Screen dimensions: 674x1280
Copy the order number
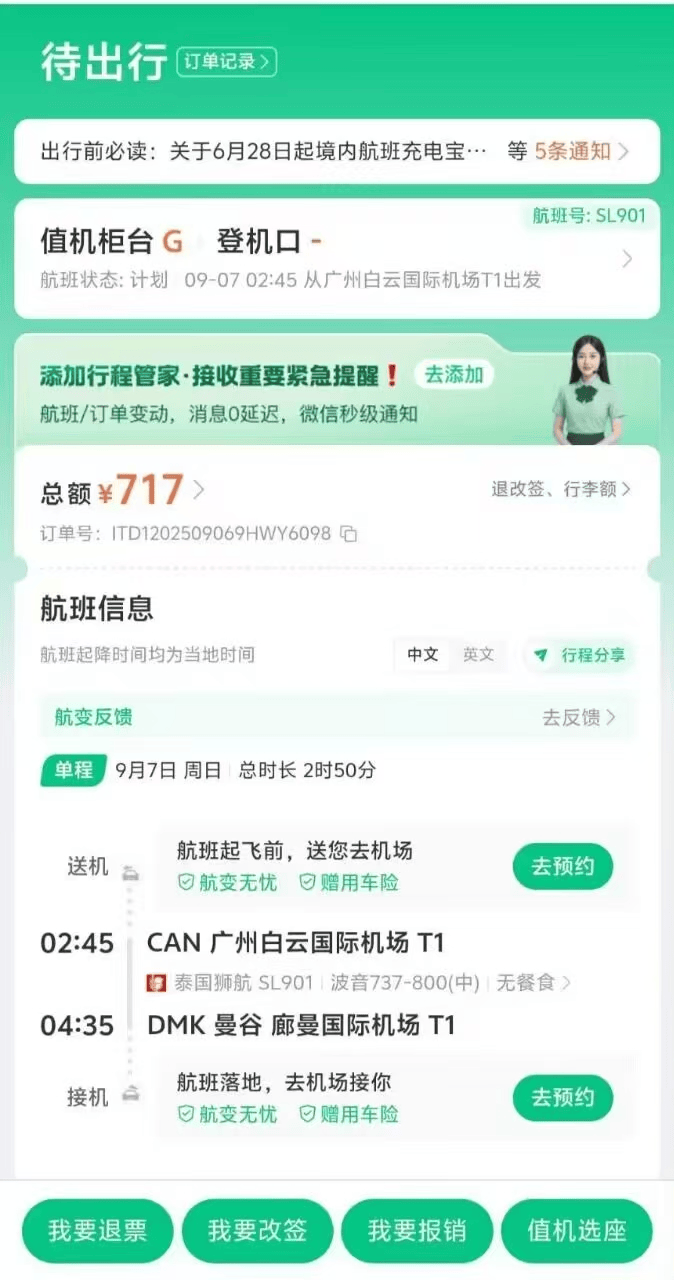[348, 534]
